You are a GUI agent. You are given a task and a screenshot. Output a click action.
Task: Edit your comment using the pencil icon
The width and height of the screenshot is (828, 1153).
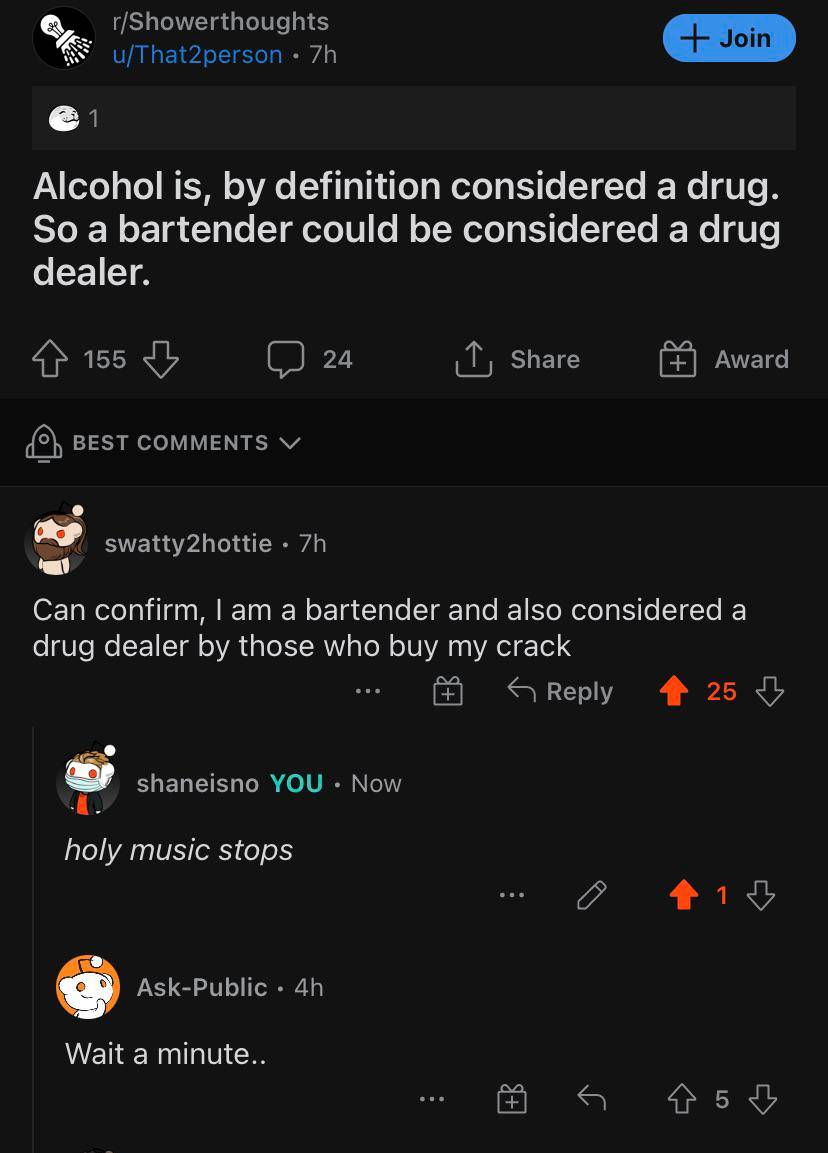pyautogui.click(x=591, y=895)
